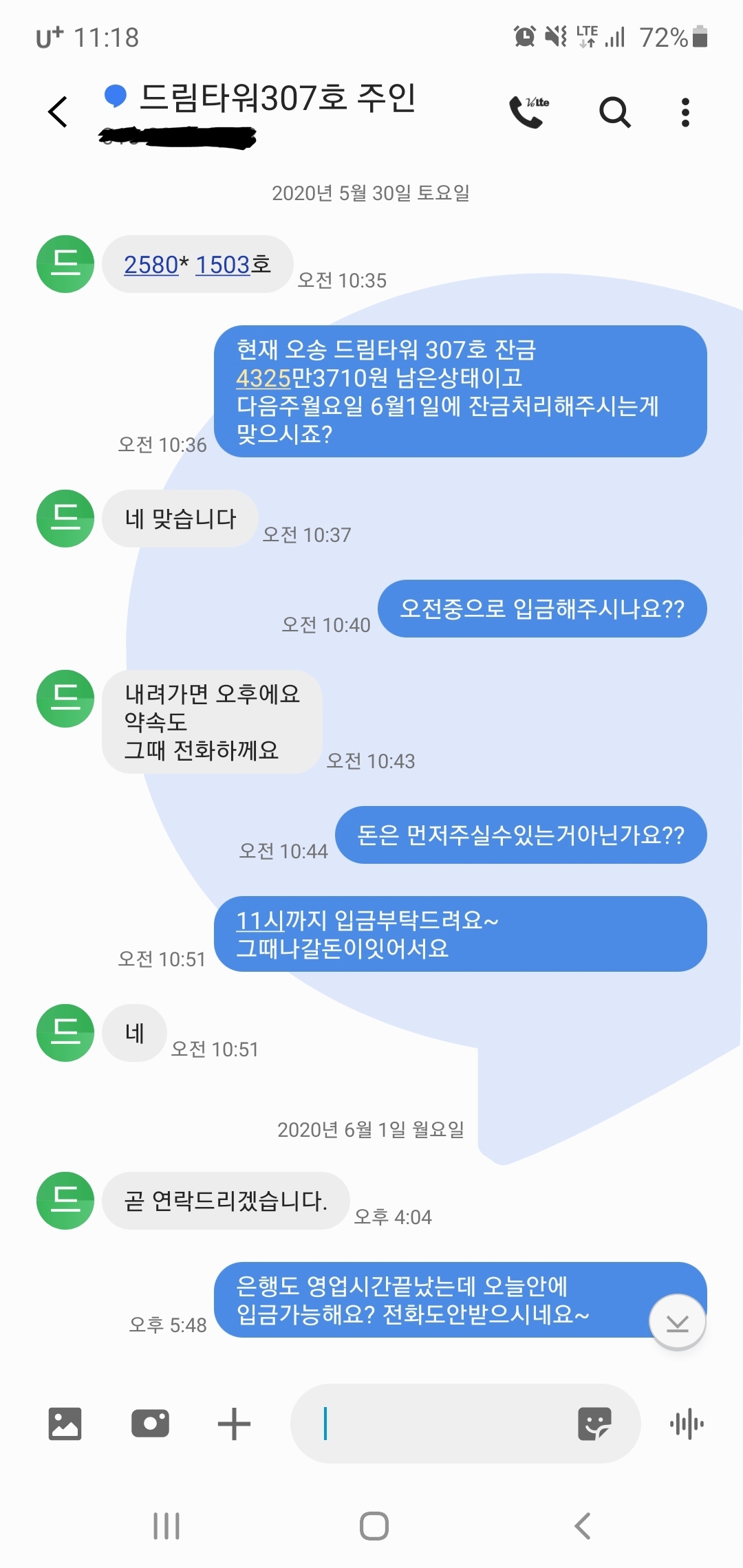Tap the underlined 2580 link
743x1568 pixels.
pyautogui.click(x=151, y=265)
